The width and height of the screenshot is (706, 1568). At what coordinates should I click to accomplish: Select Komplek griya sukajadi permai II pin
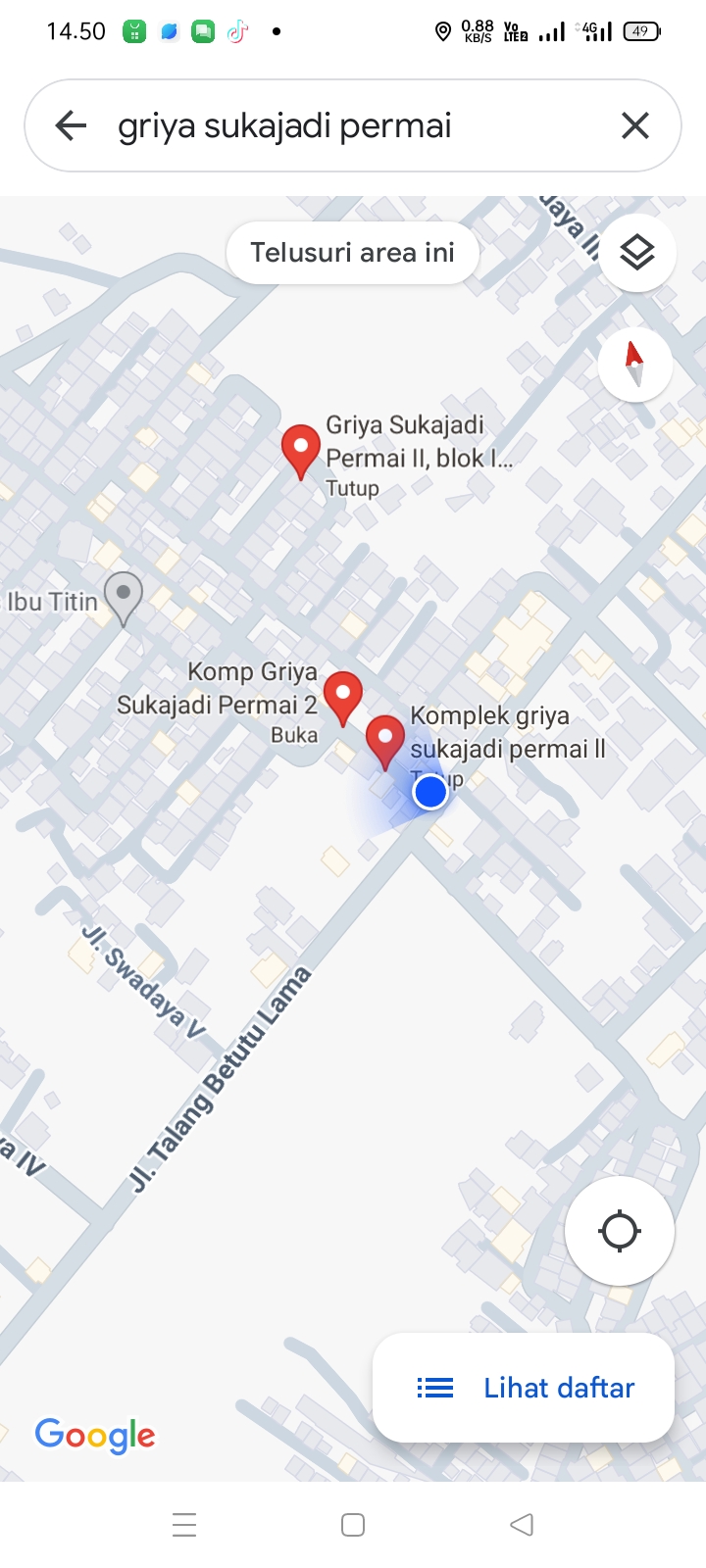pyautogui.click(x=385, y=740)
